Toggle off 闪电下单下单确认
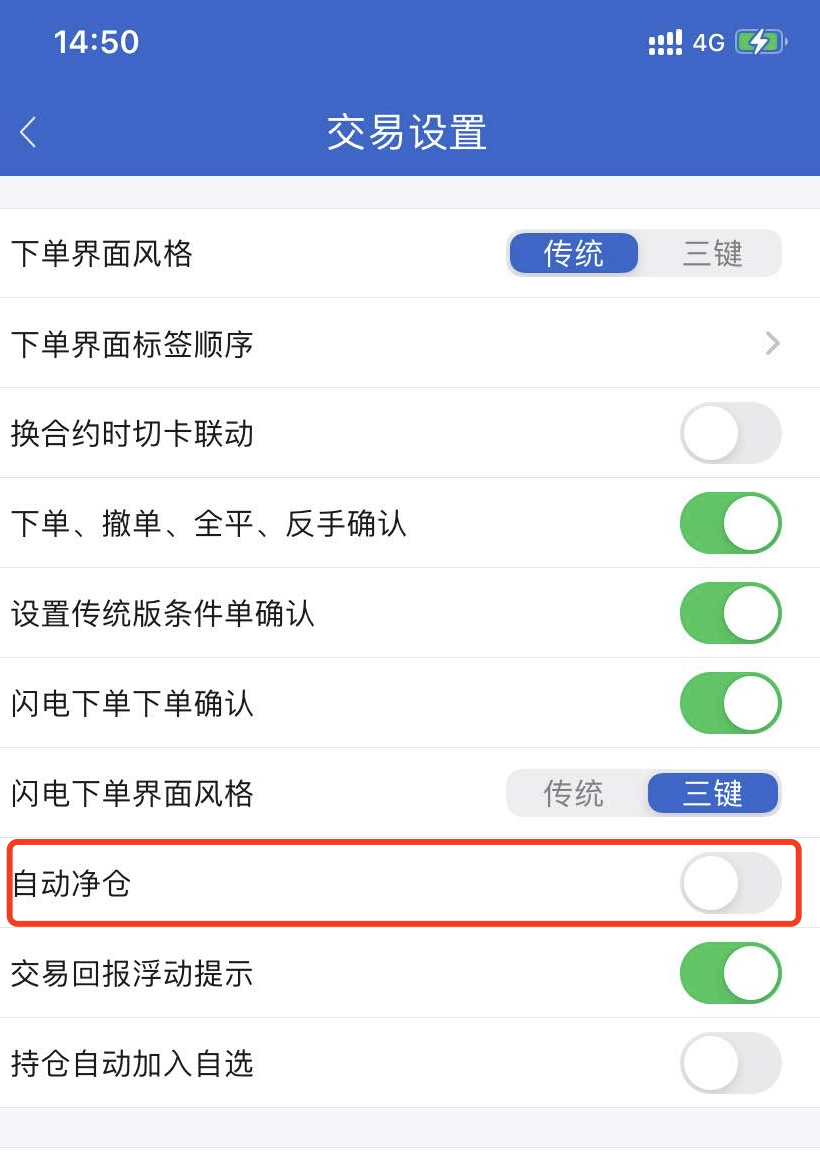Image resolution: width=820 pixels, height=1153 pixels. pos(730,703)
